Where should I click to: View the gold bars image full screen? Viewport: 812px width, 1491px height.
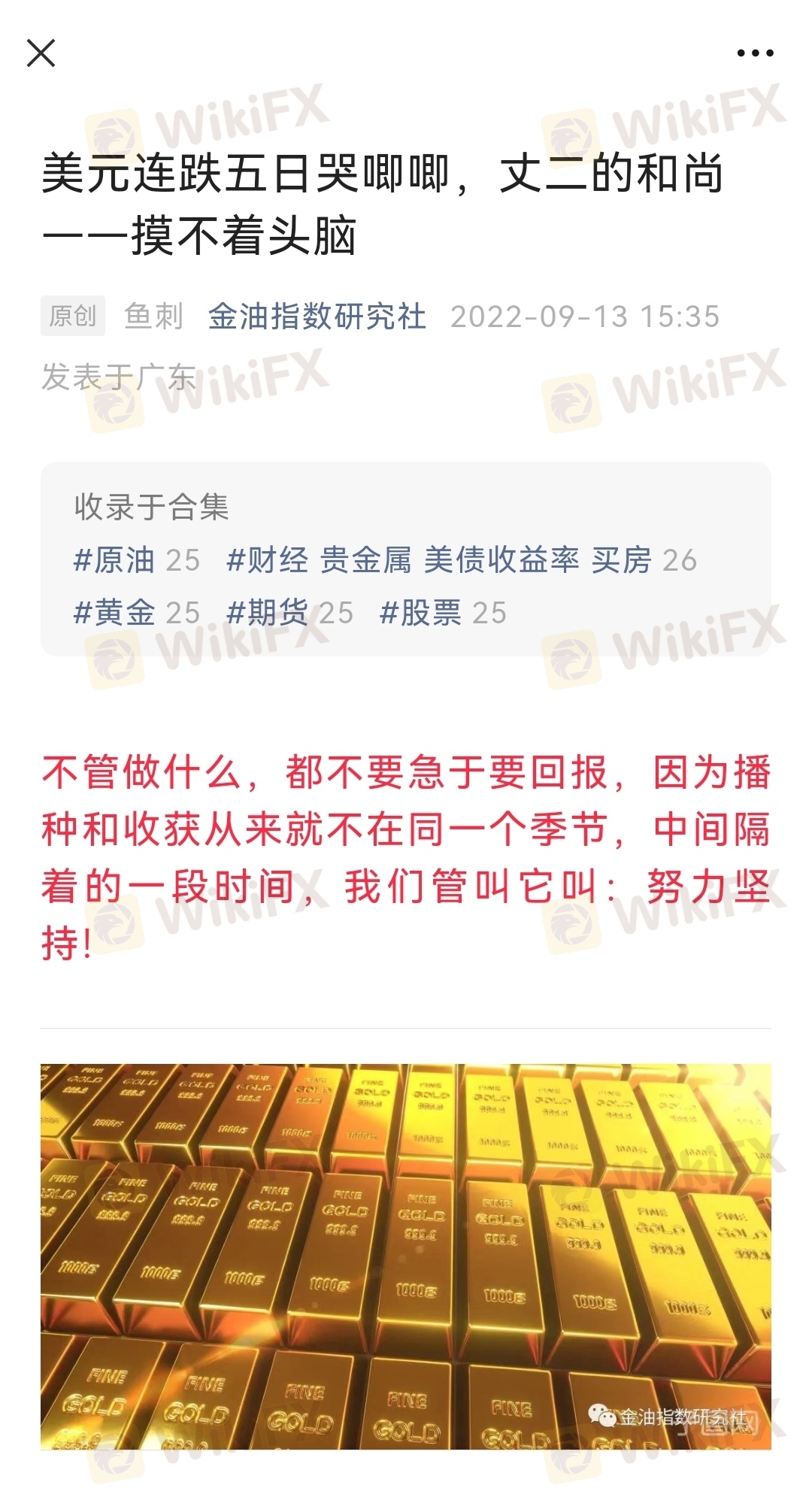(x=406, y=1256)
